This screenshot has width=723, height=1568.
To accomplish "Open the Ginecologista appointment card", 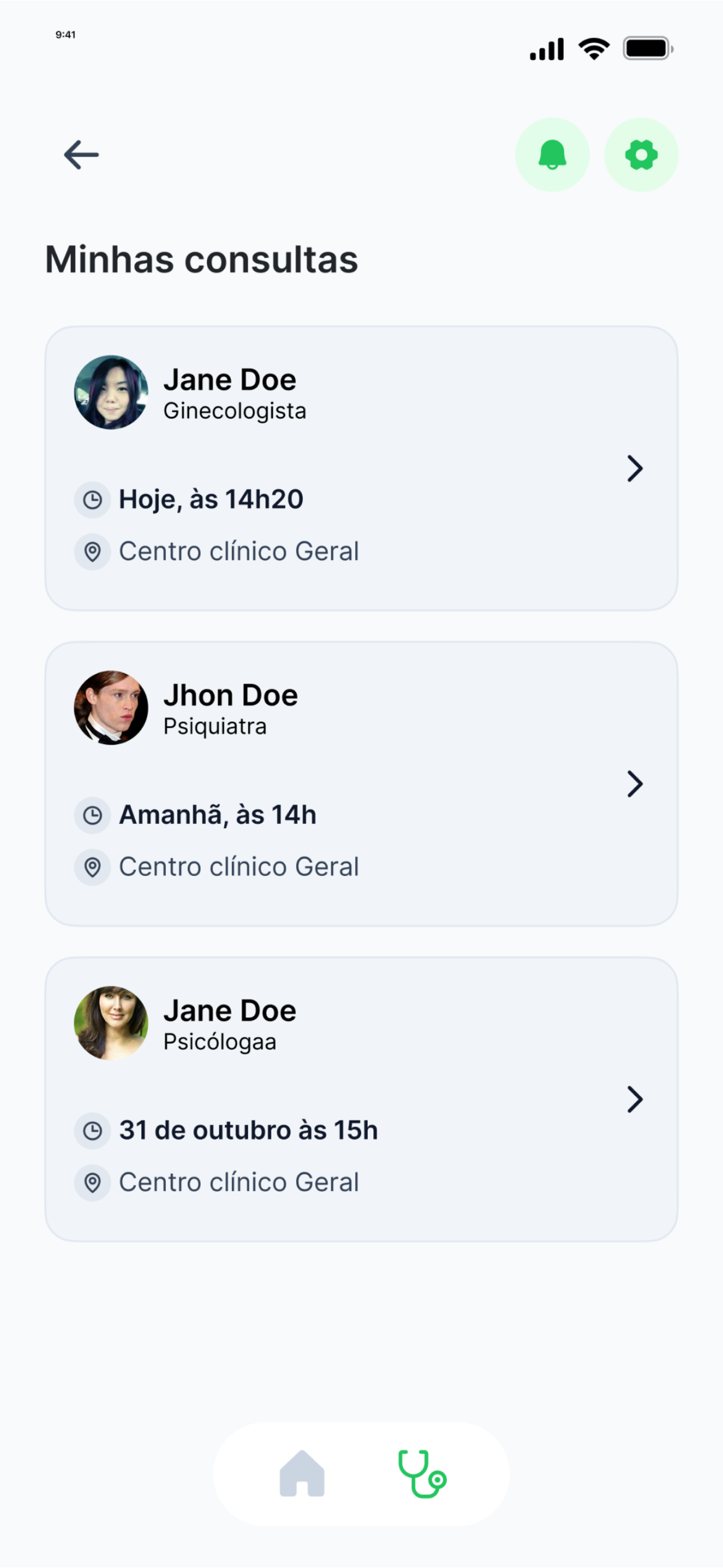I will 361,468.
